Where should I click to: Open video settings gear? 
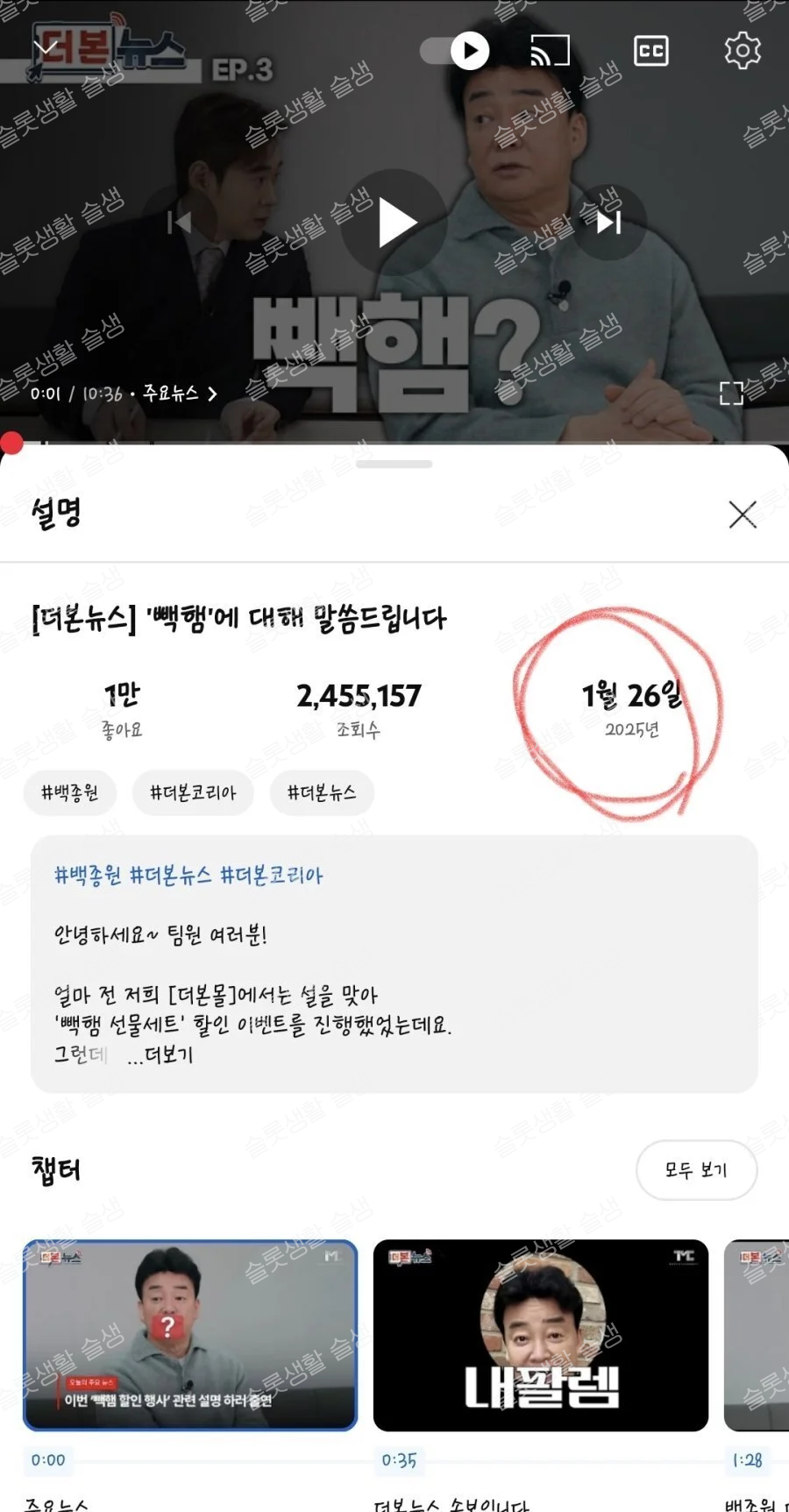742,50
